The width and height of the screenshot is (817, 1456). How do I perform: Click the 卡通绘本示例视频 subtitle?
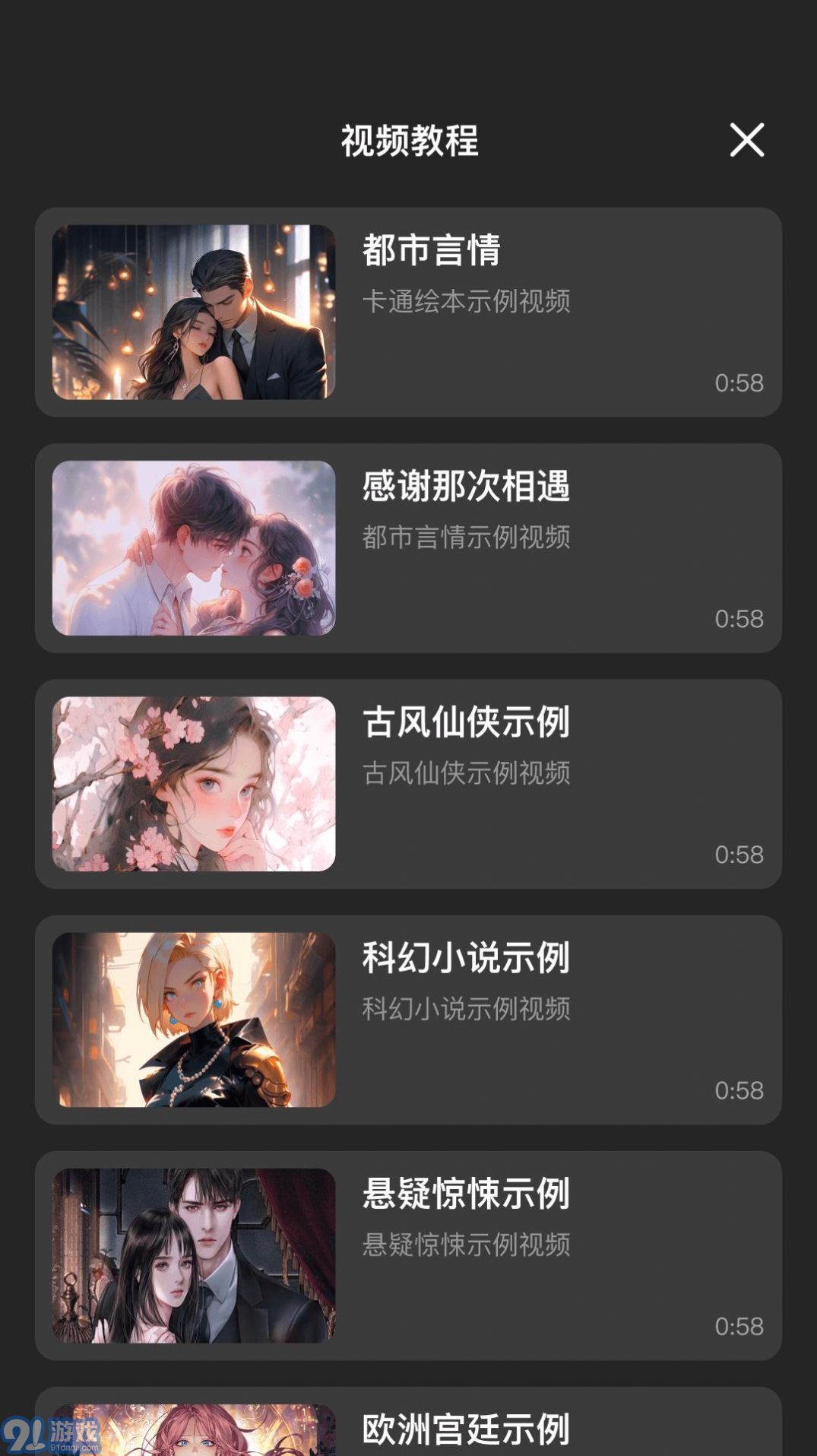[468, 302]
